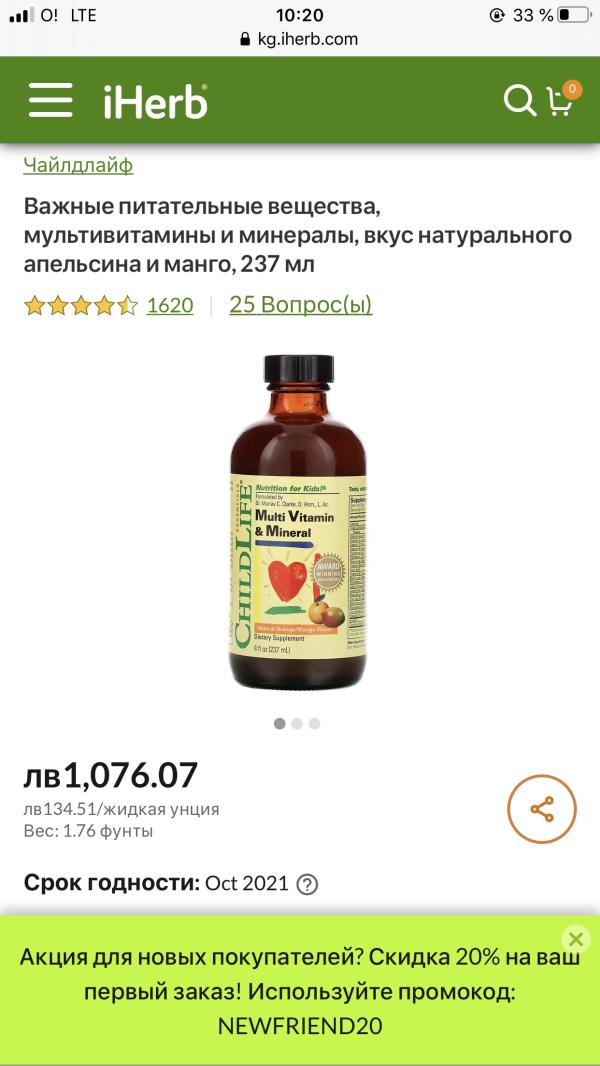Open the Чайлдлайф brand link
This screenshot has height=1066, width=600.
[78, 165]
